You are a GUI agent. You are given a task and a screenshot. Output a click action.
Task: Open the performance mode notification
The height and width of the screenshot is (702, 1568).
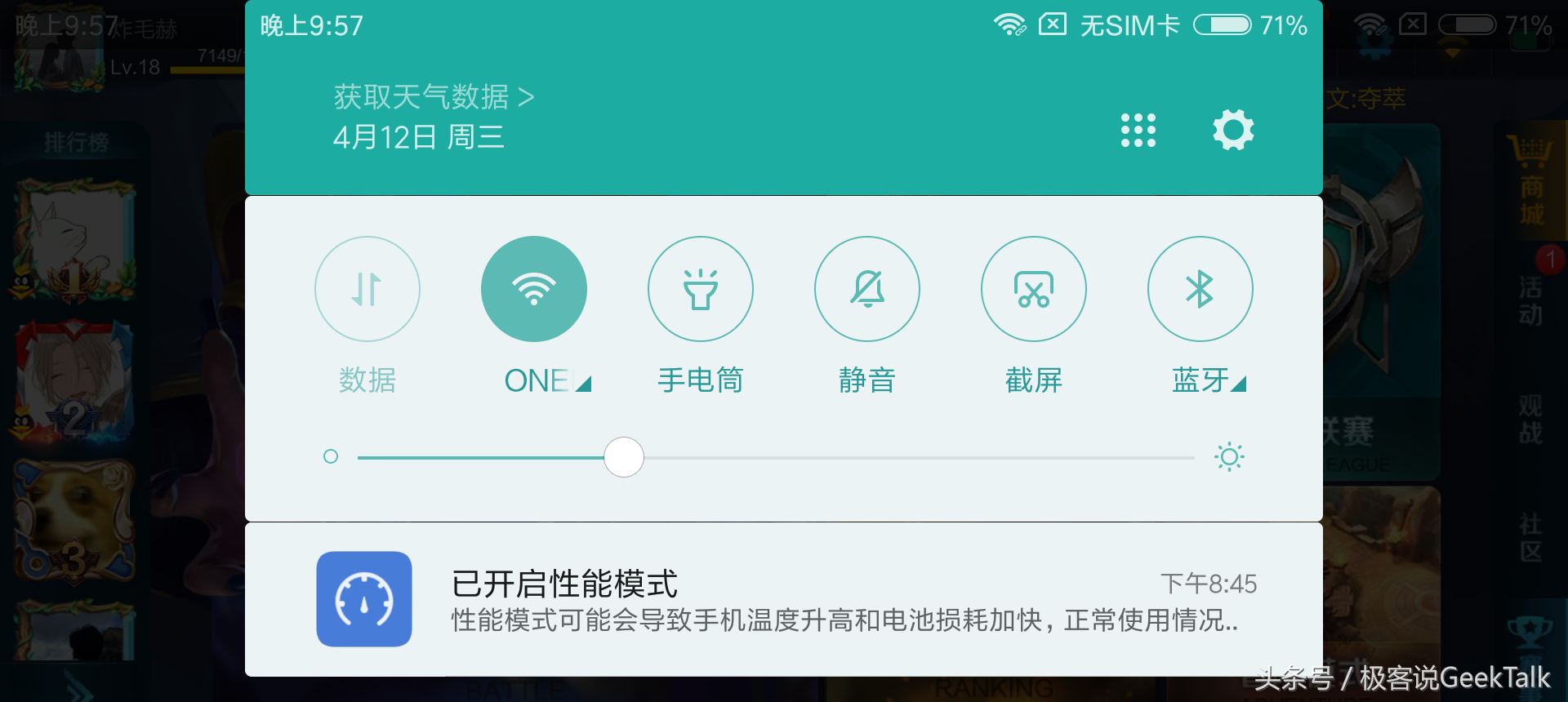(784, 600)
